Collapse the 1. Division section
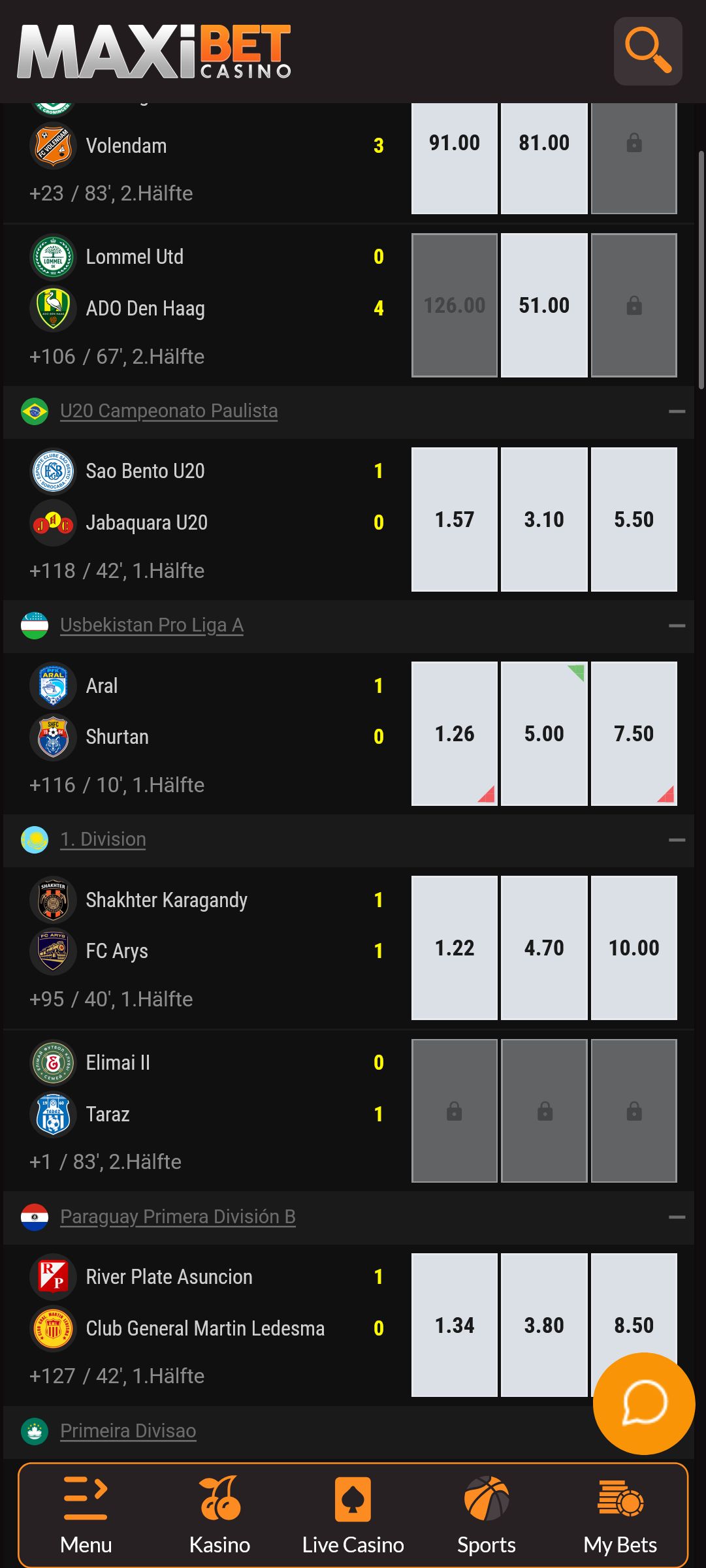Screen dimensions: 706x1568 [x=677, y=840]
